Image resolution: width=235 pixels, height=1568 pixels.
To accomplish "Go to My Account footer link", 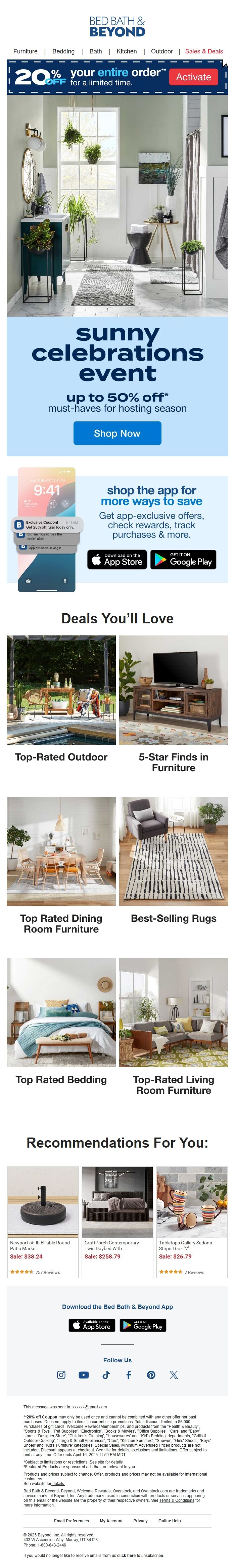I will click(x=111, y=1521).
